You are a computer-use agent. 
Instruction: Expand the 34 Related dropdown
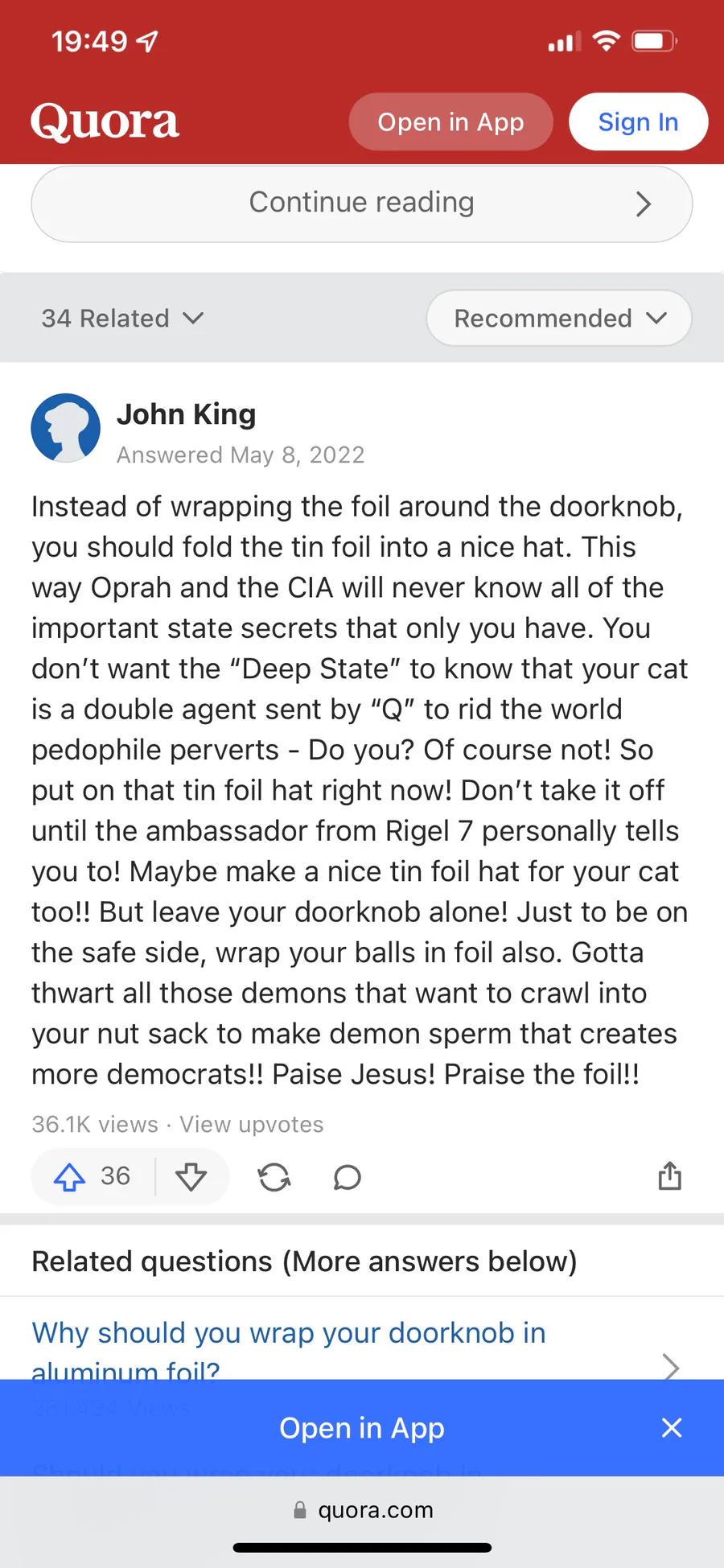click(123, 319)
